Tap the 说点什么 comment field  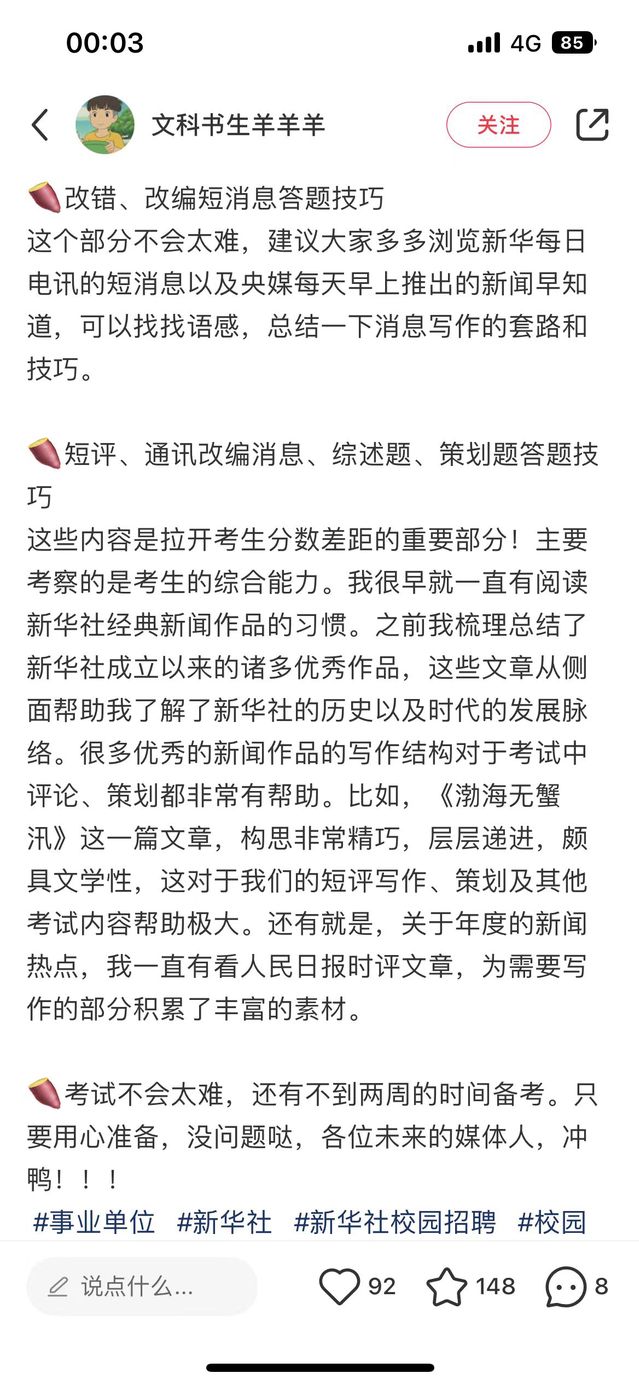pyautogui.click(x=141, y=1286)
